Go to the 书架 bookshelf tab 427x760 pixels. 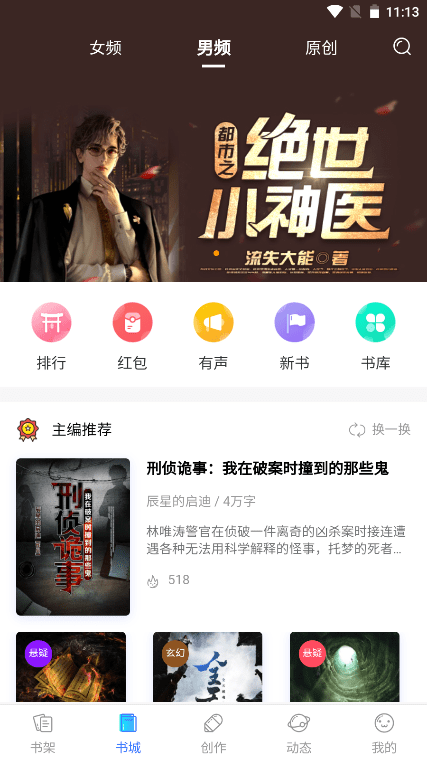[43, 733]
